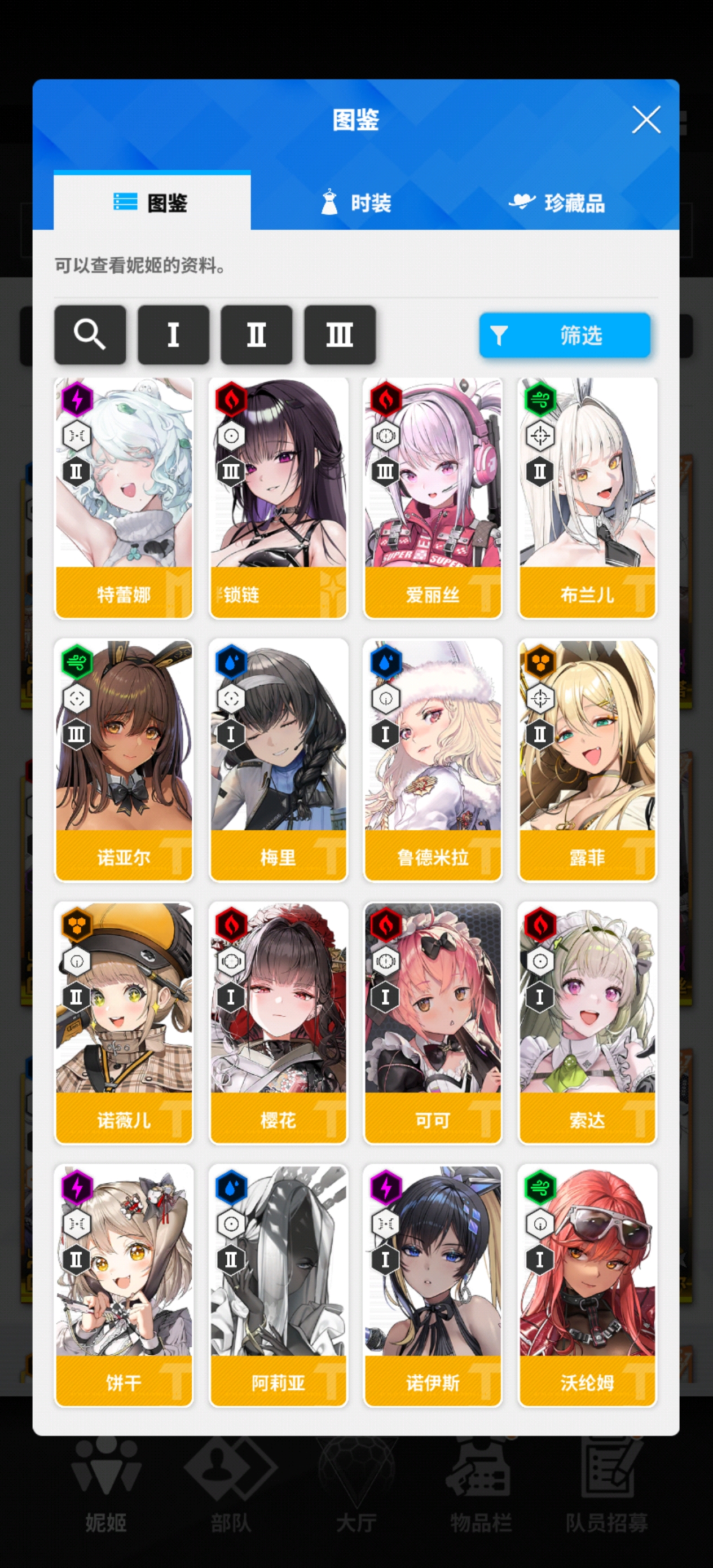Viewport: 713px width, 1568px height.
Task: Filter by burst I button
Action: pyautogui.click(x=174, y=335)
